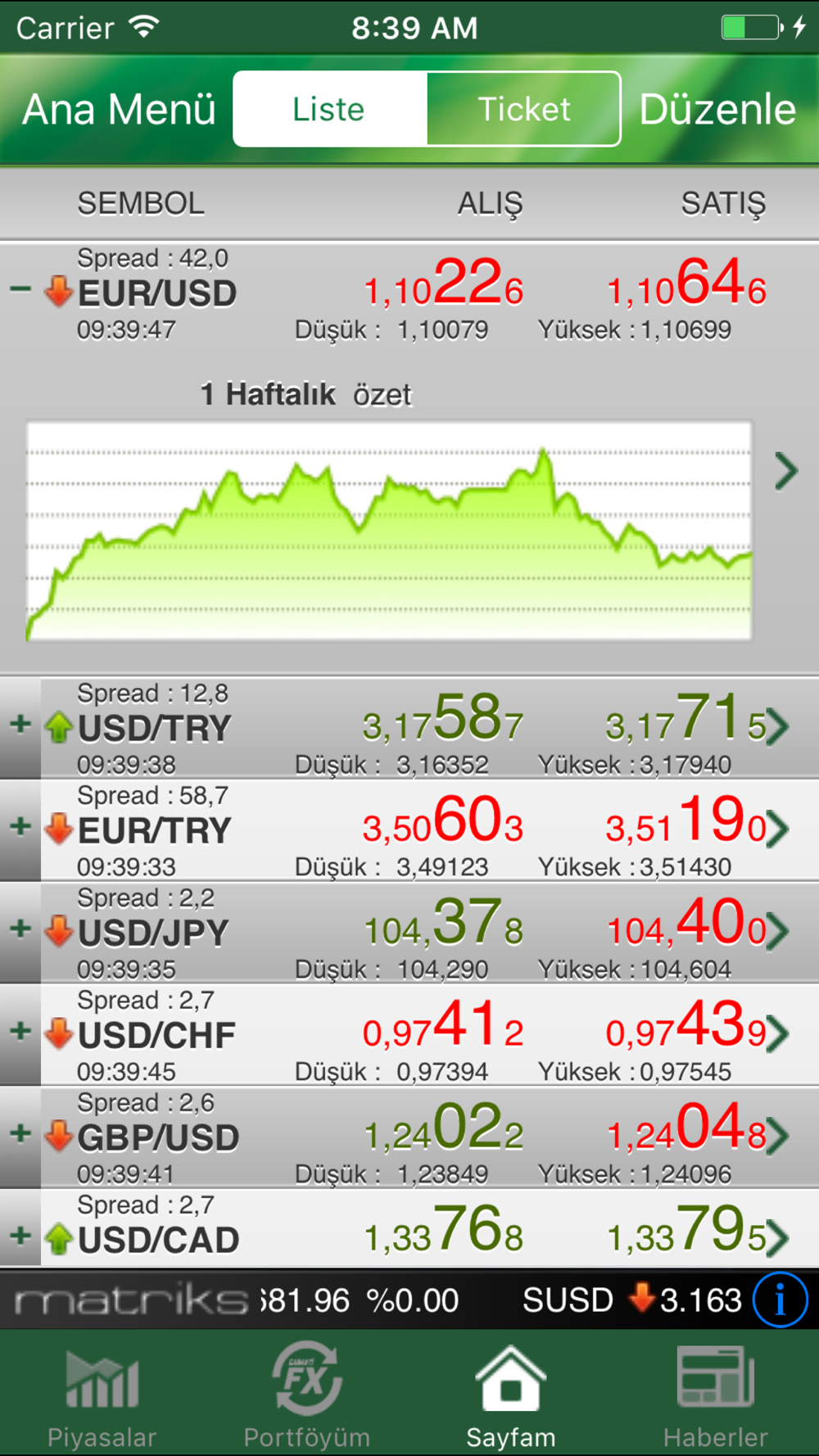The image size is (819, 1456).
Task: Open next chart beside weekly summary
Action: (x=786, y=471)
